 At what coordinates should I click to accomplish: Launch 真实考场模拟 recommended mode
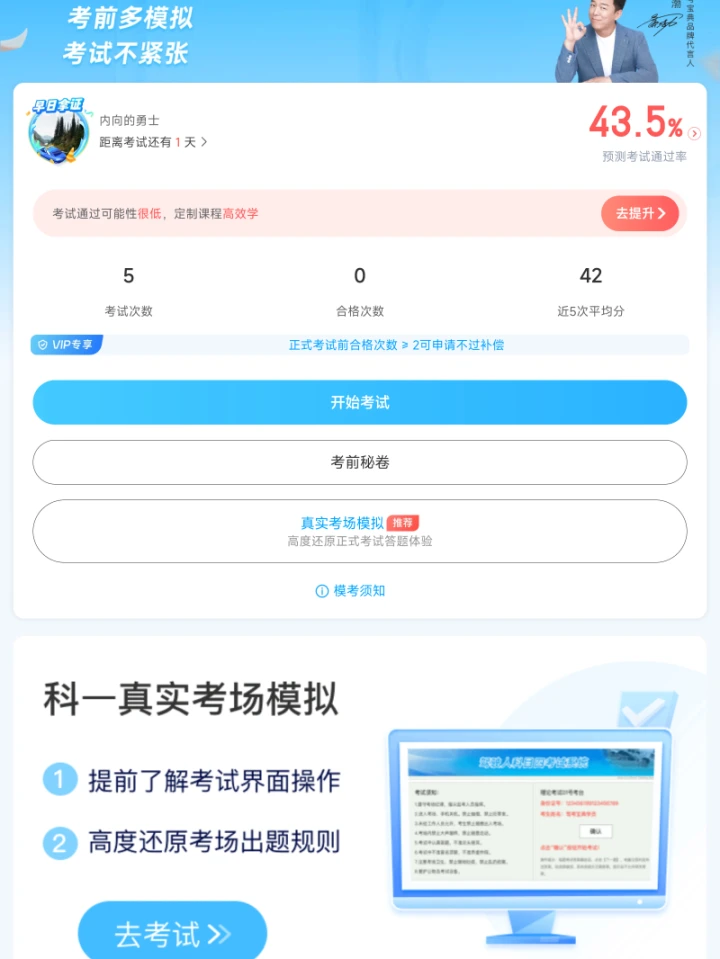pyautogui.click(x=360, y=531)
